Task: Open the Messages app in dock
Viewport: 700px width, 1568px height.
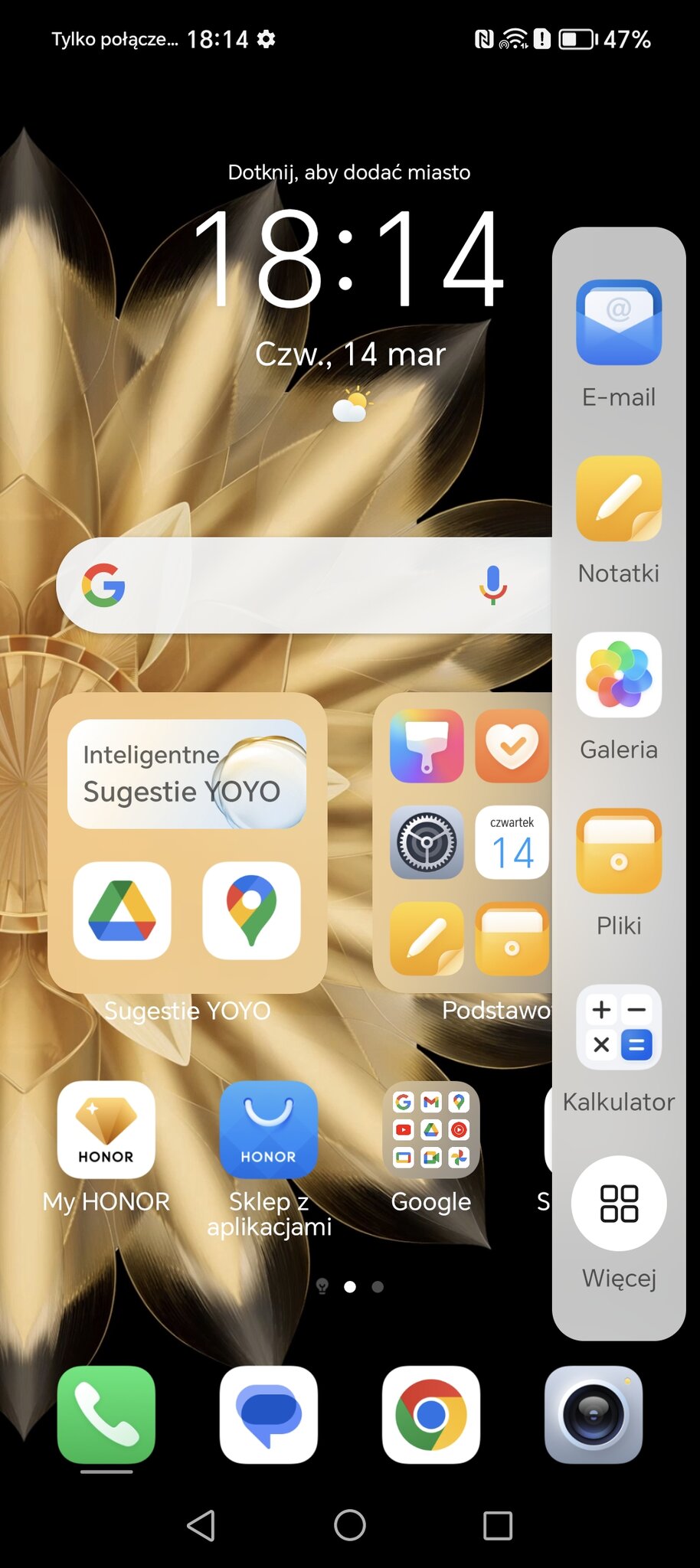Action: click(x=269, y=1415)
